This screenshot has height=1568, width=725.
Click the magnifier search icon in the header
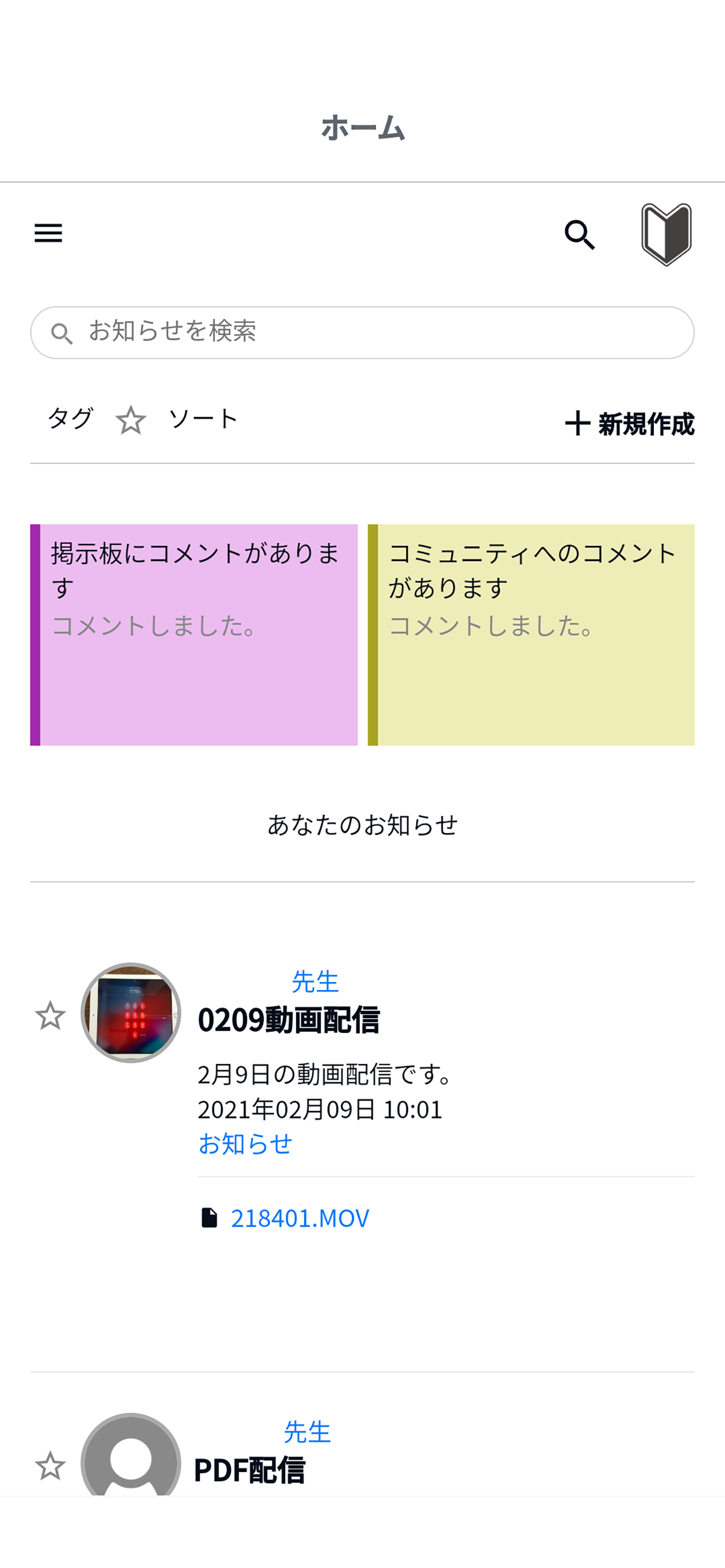point(579,234)
